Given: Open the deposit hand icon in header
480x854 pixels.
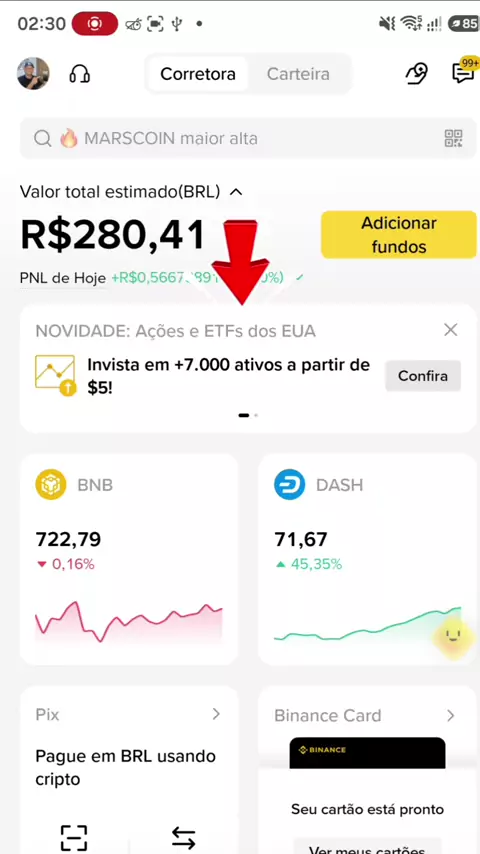Looking at the screenshot, I should click(417, 74).
